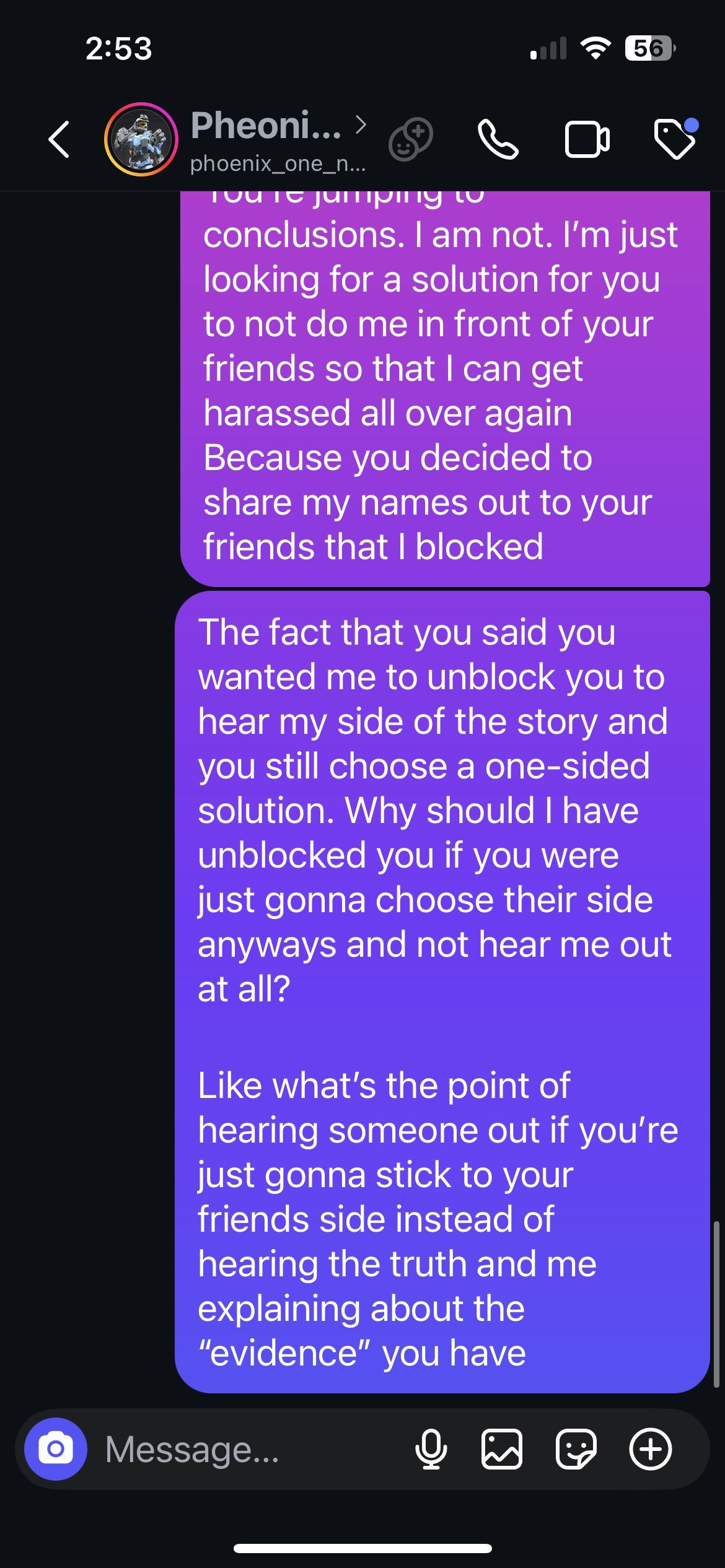This screenshot has width=725, height=1568.
Task: Open the sticker picker
Action: pos(576,1449)
